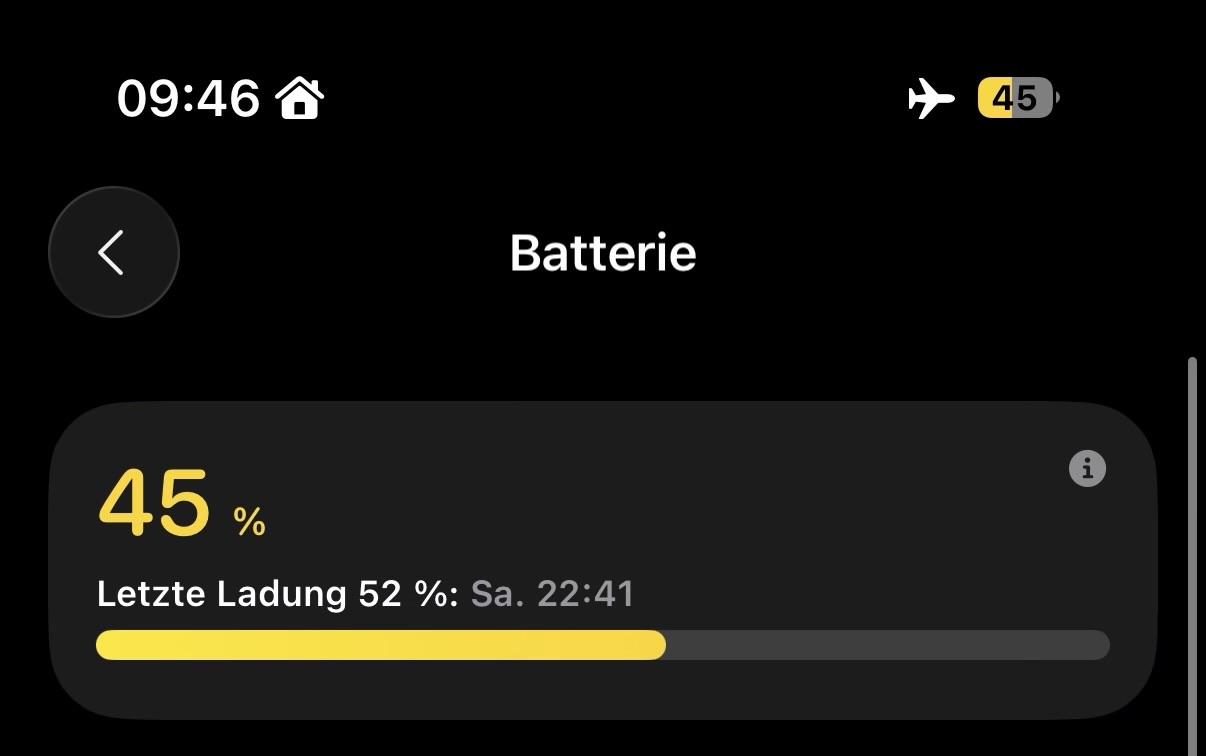1206x756 pixels.
Task: Open the battery info icon
Action: pyautogui.click(x=1087, y=468)
